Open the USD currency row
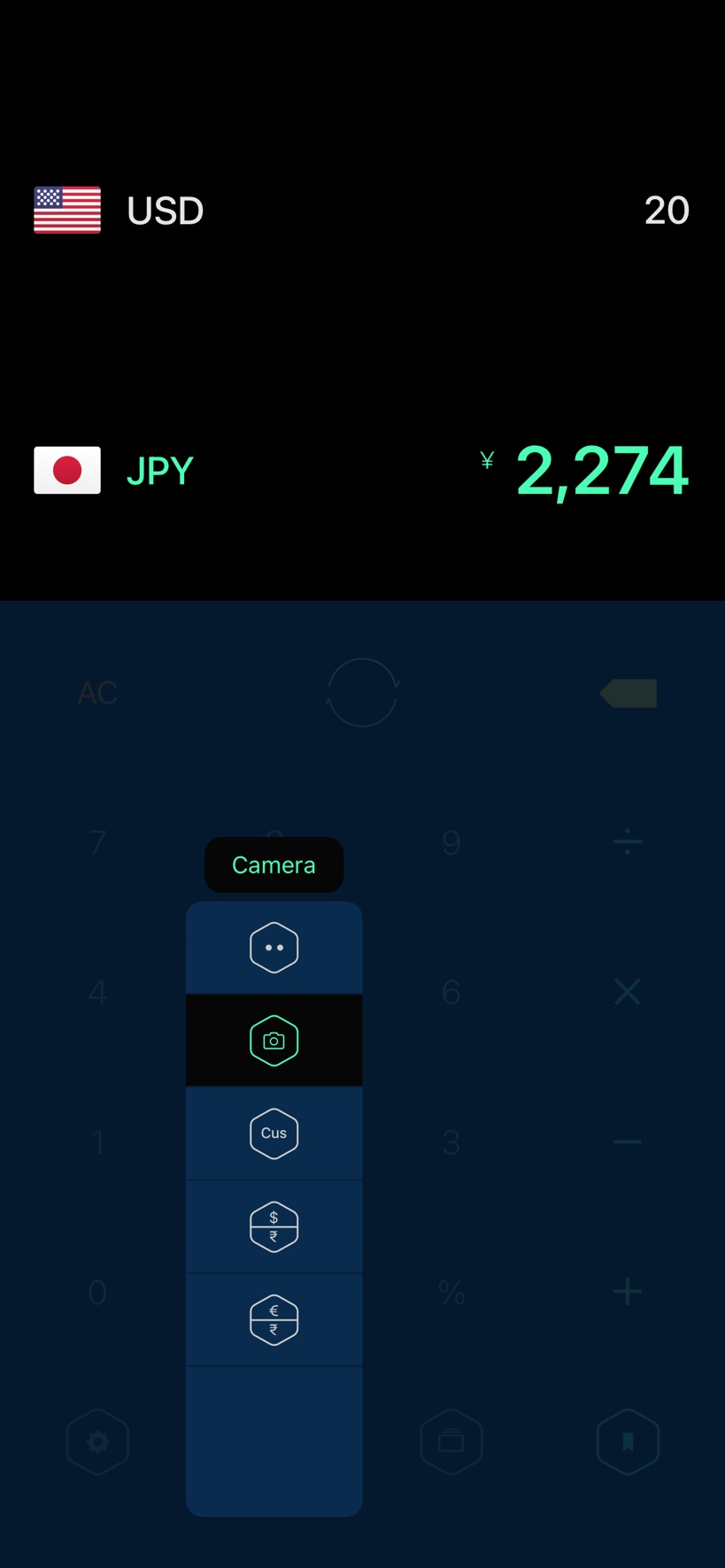This screenshot has width=725, height=1568. click(362, 211)
